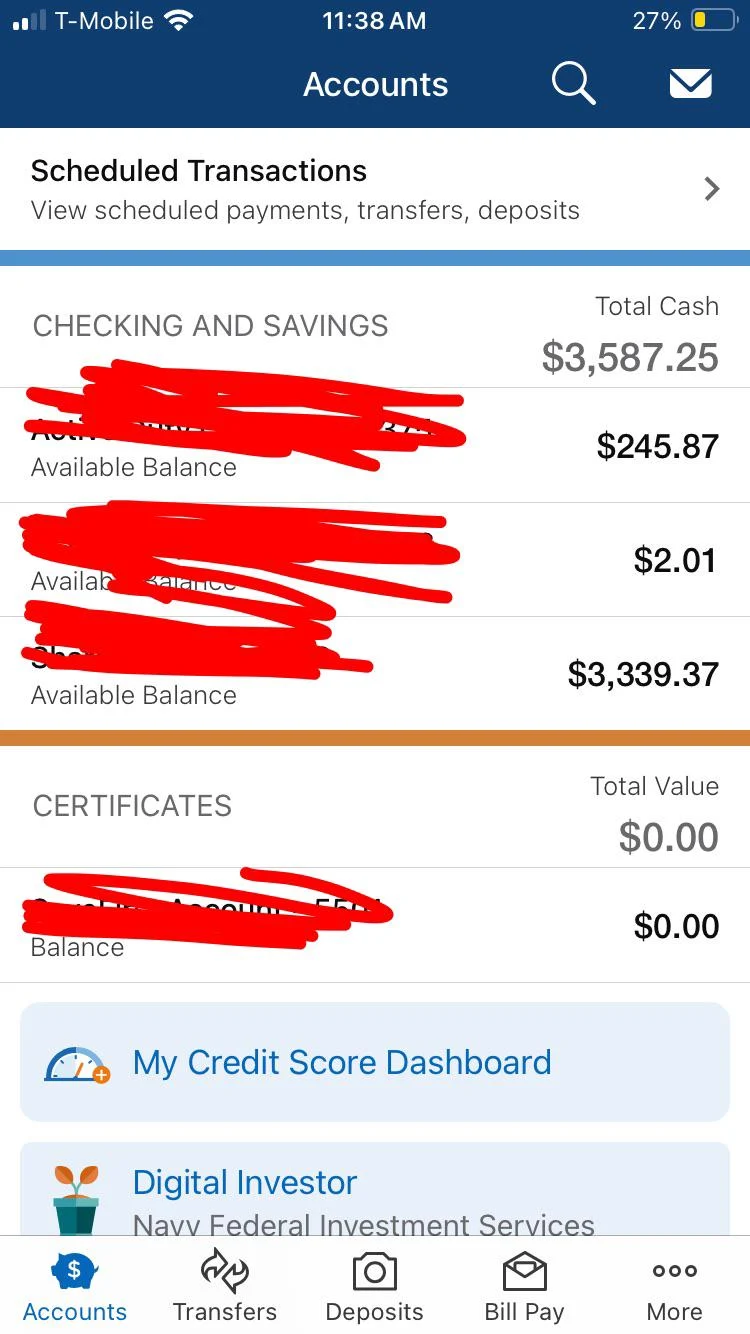The height and width of the screenshot is (1334, 750).
Task: Go to the Bill Pay tab
Action: pyautogui.click(x=524, y=1286)
